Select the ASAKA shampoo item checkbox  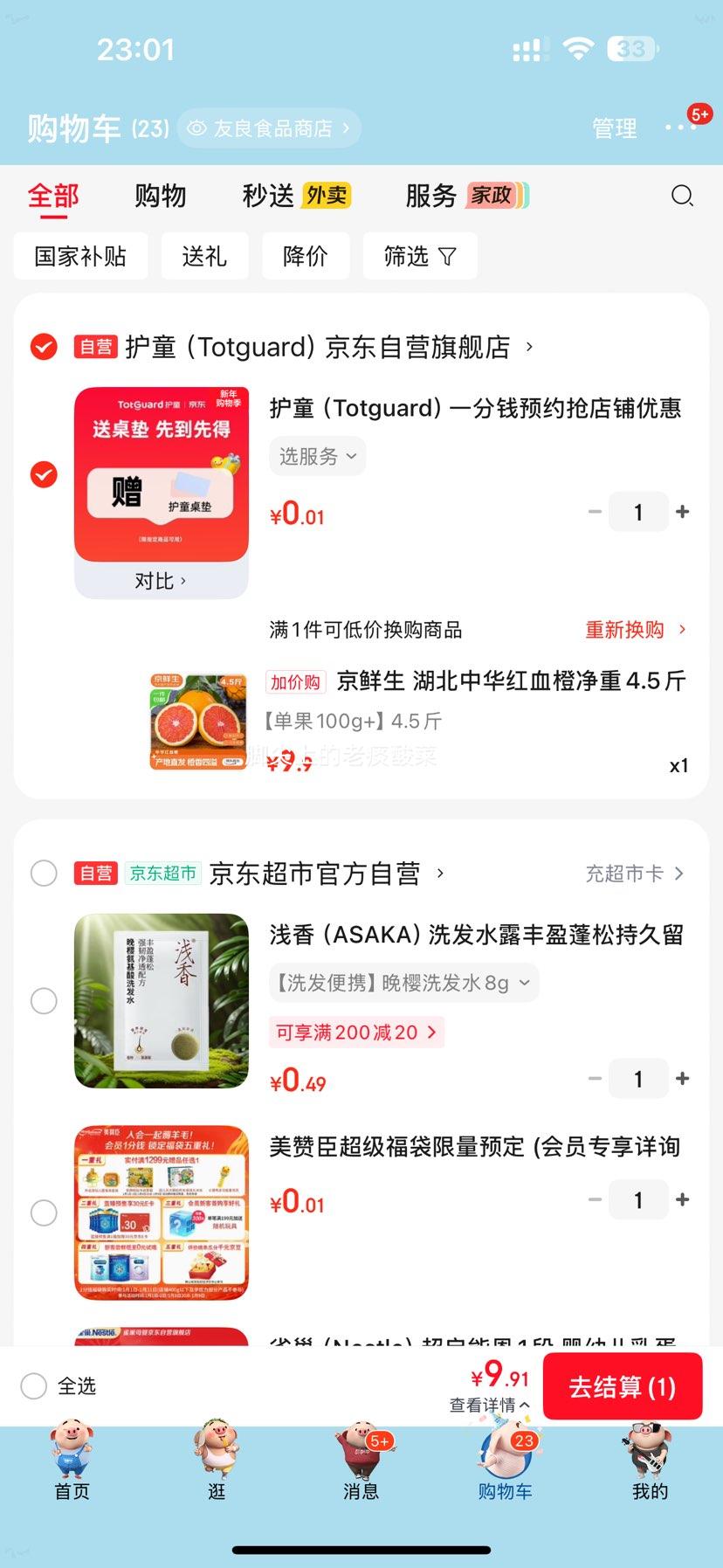[44, 1000]
